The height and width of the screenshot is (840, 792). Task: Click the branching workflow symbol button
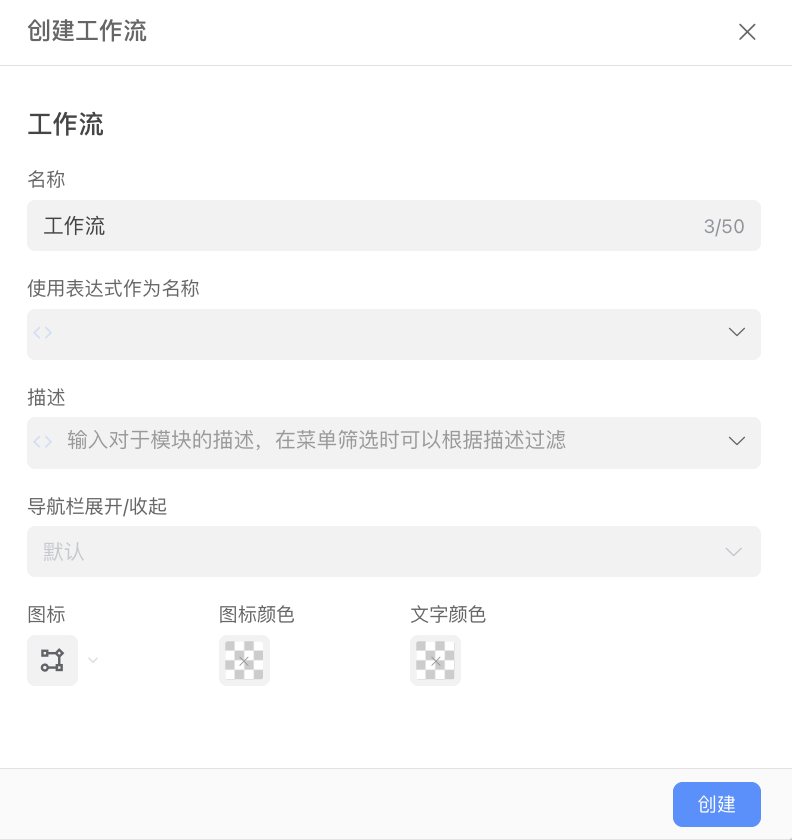pos(52,660)
